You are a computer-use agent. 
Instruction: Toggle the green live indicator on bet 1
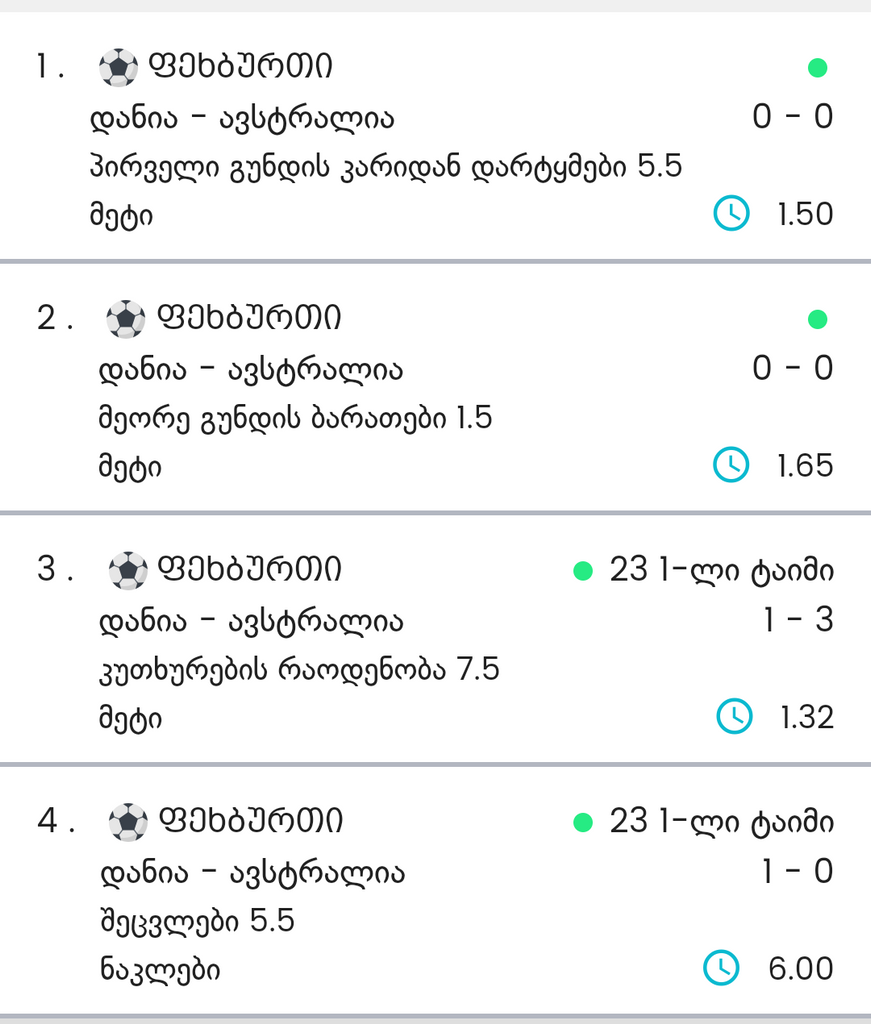818,68
